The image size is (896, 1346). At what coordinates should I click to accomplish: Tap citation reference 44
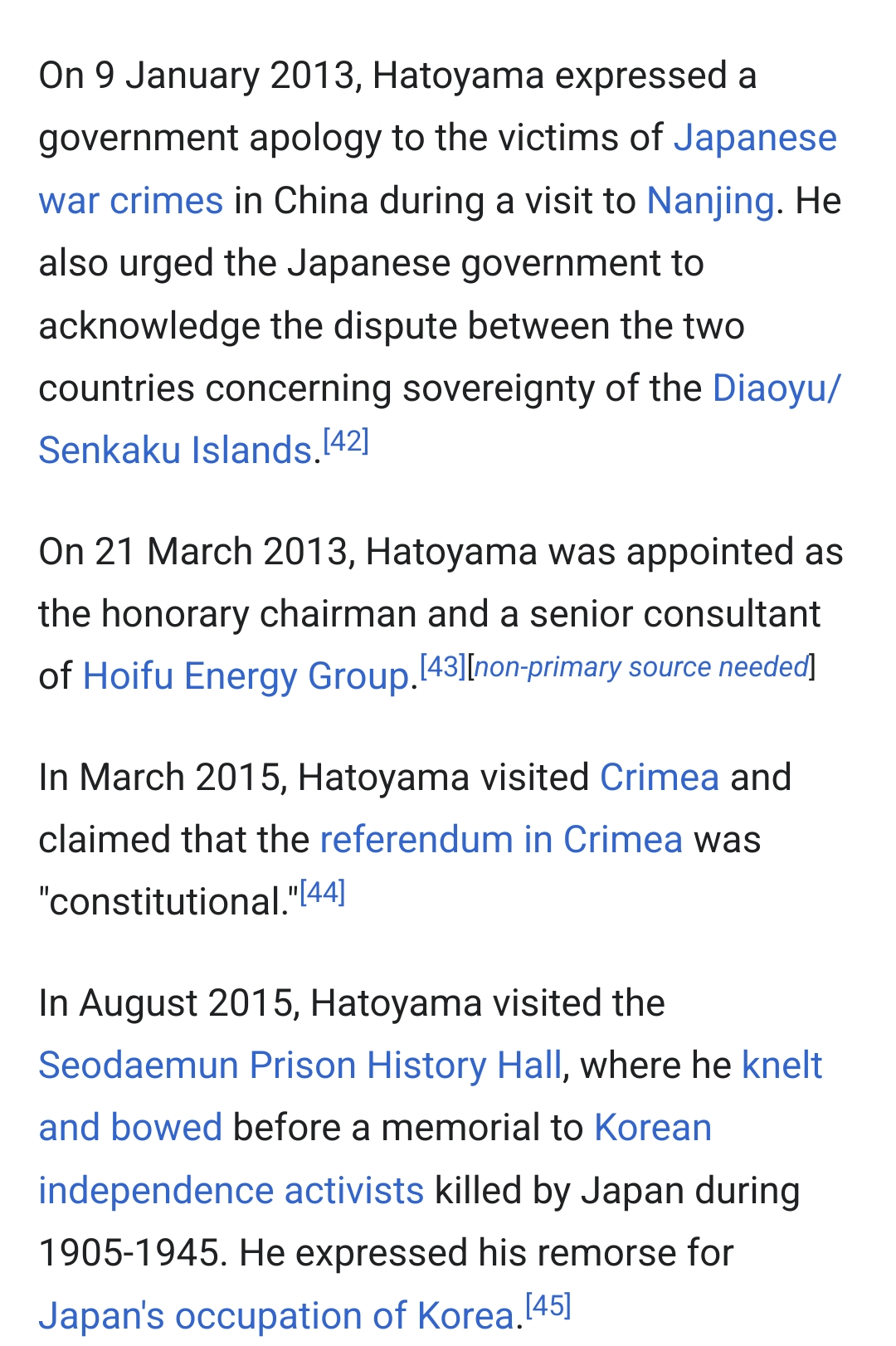(323, 893)
